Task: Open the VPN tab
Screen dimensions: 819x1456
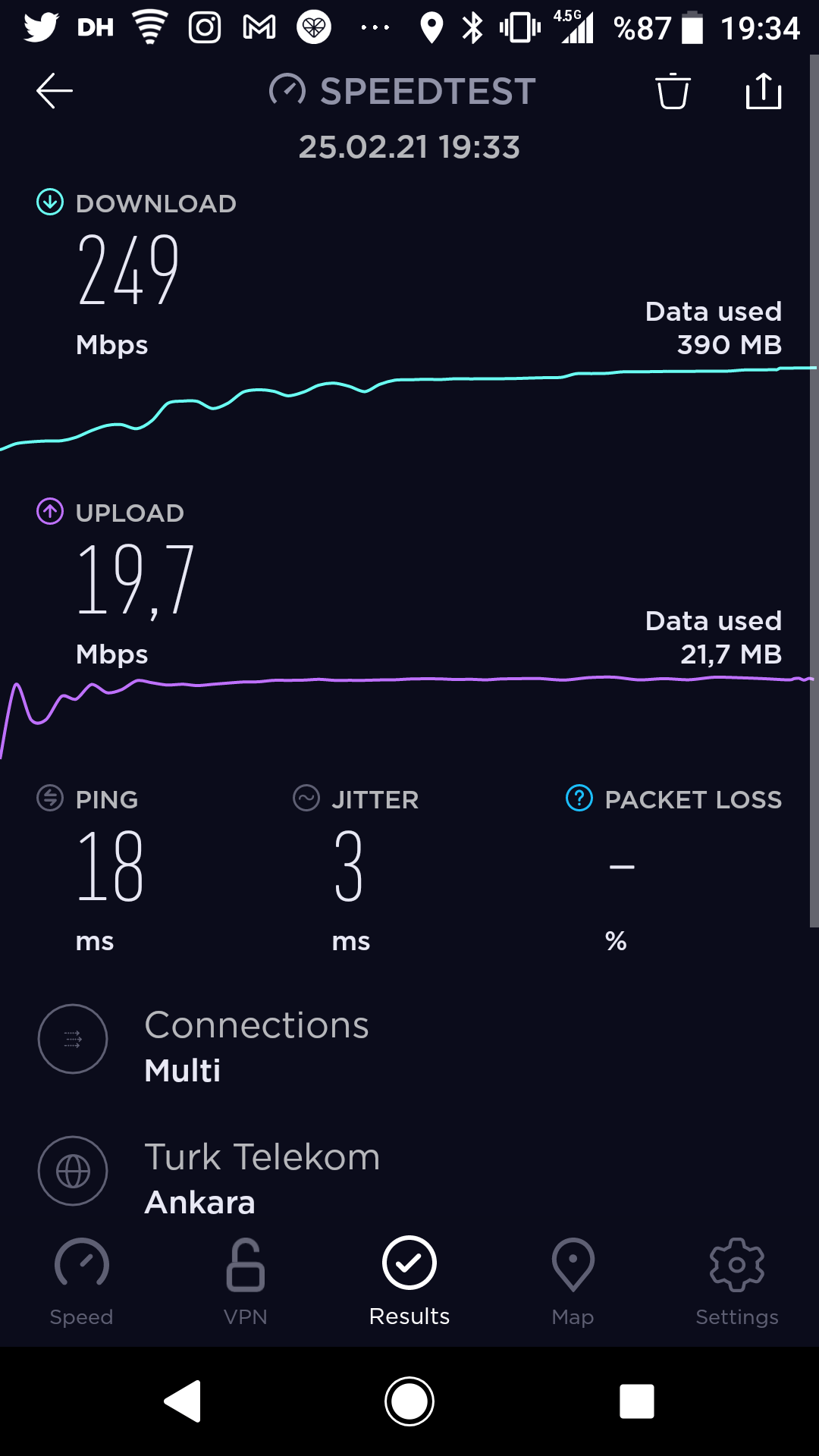Action: pyautogui.click(x=246, y=1282)
